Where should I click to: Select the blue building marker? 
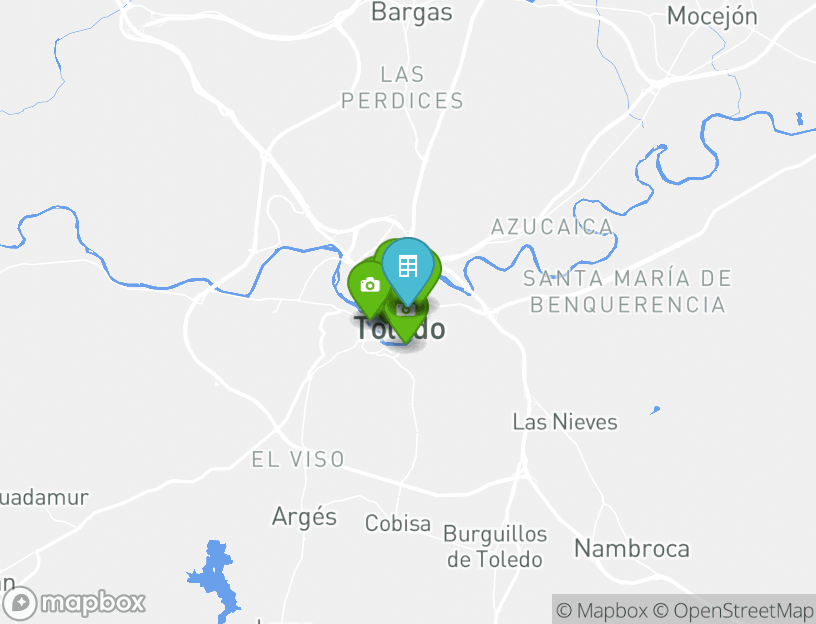408,266
